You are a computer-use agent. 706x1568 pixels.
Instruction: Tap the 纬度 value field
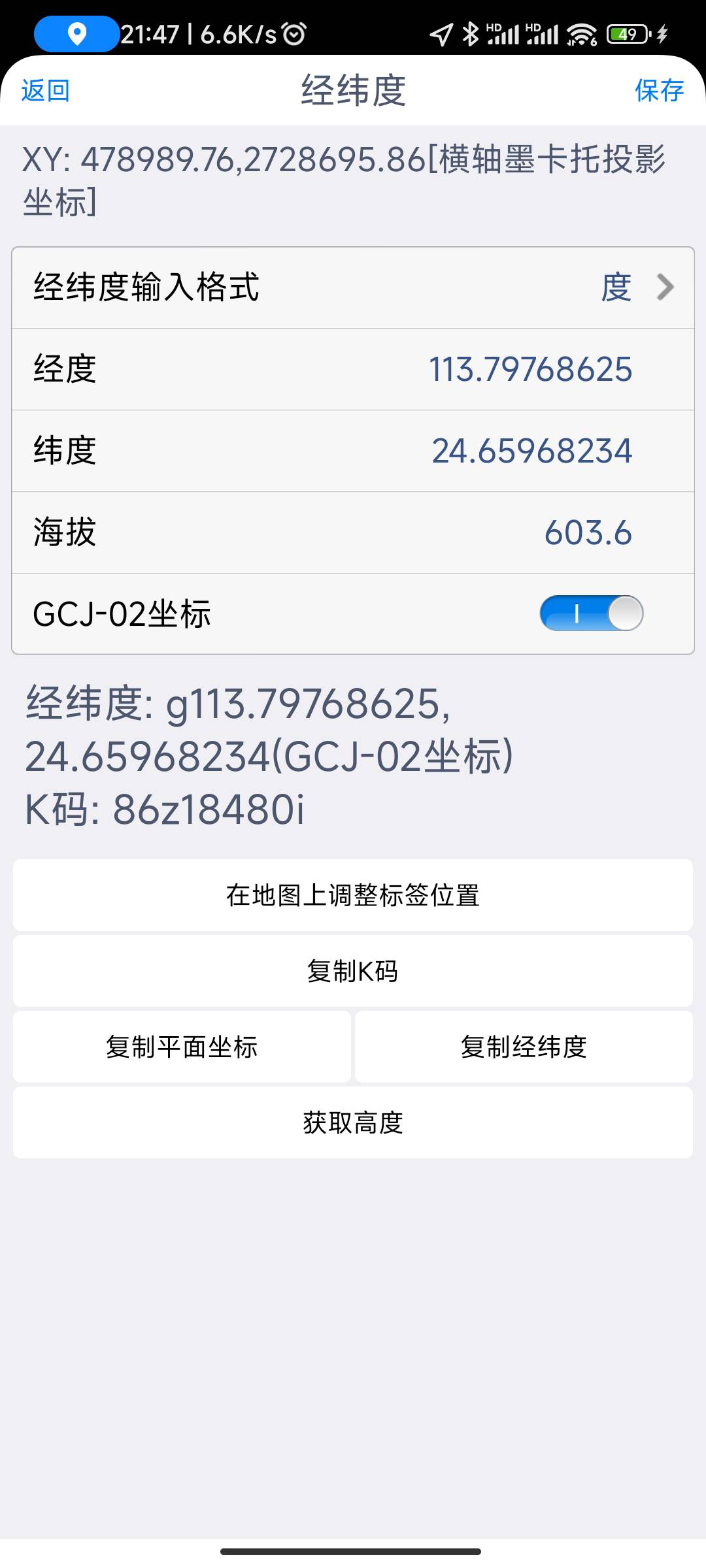533,449
